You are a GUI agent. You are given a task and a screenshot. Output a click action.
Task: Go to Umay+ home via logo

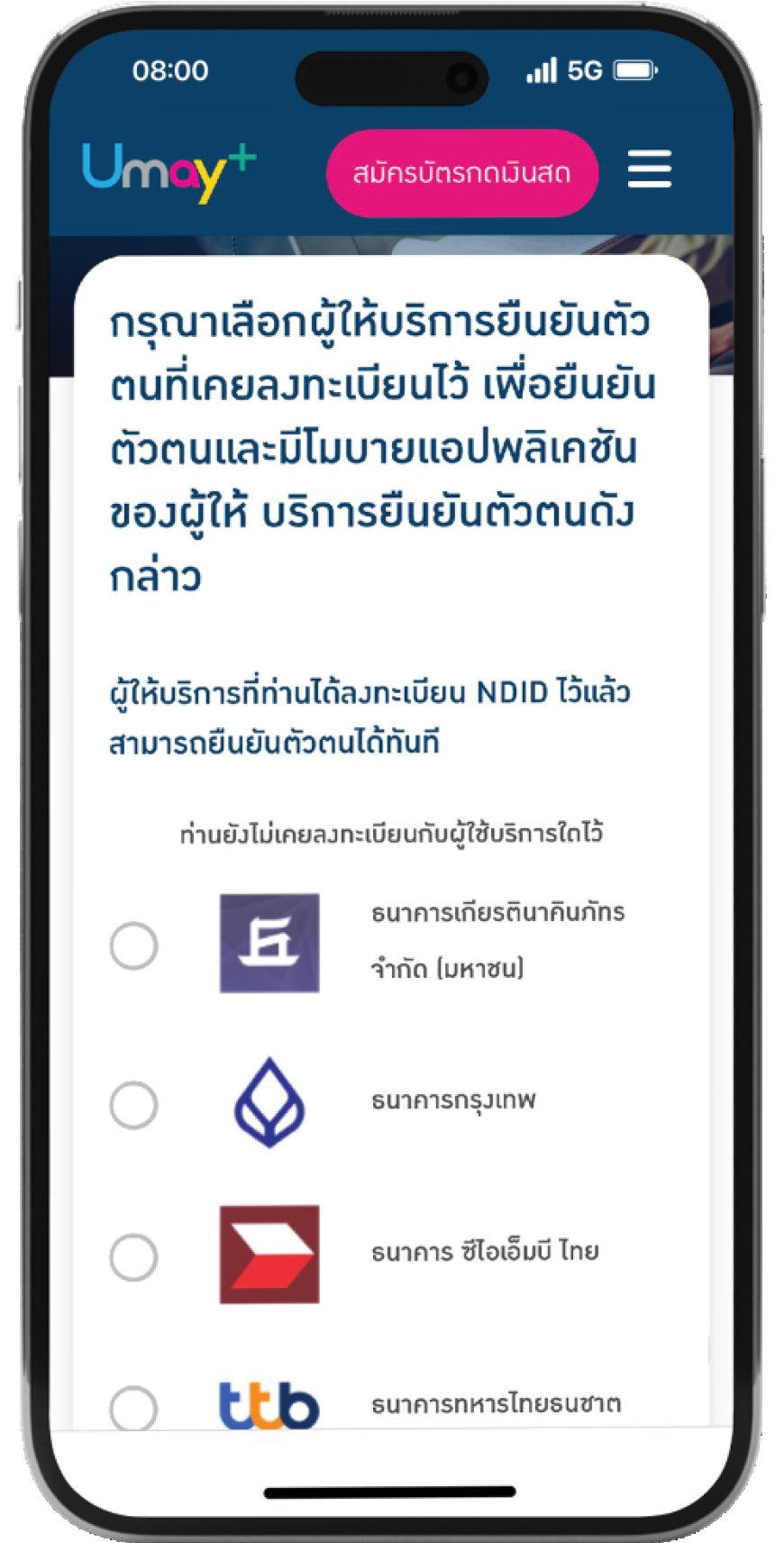pos(169,171)
